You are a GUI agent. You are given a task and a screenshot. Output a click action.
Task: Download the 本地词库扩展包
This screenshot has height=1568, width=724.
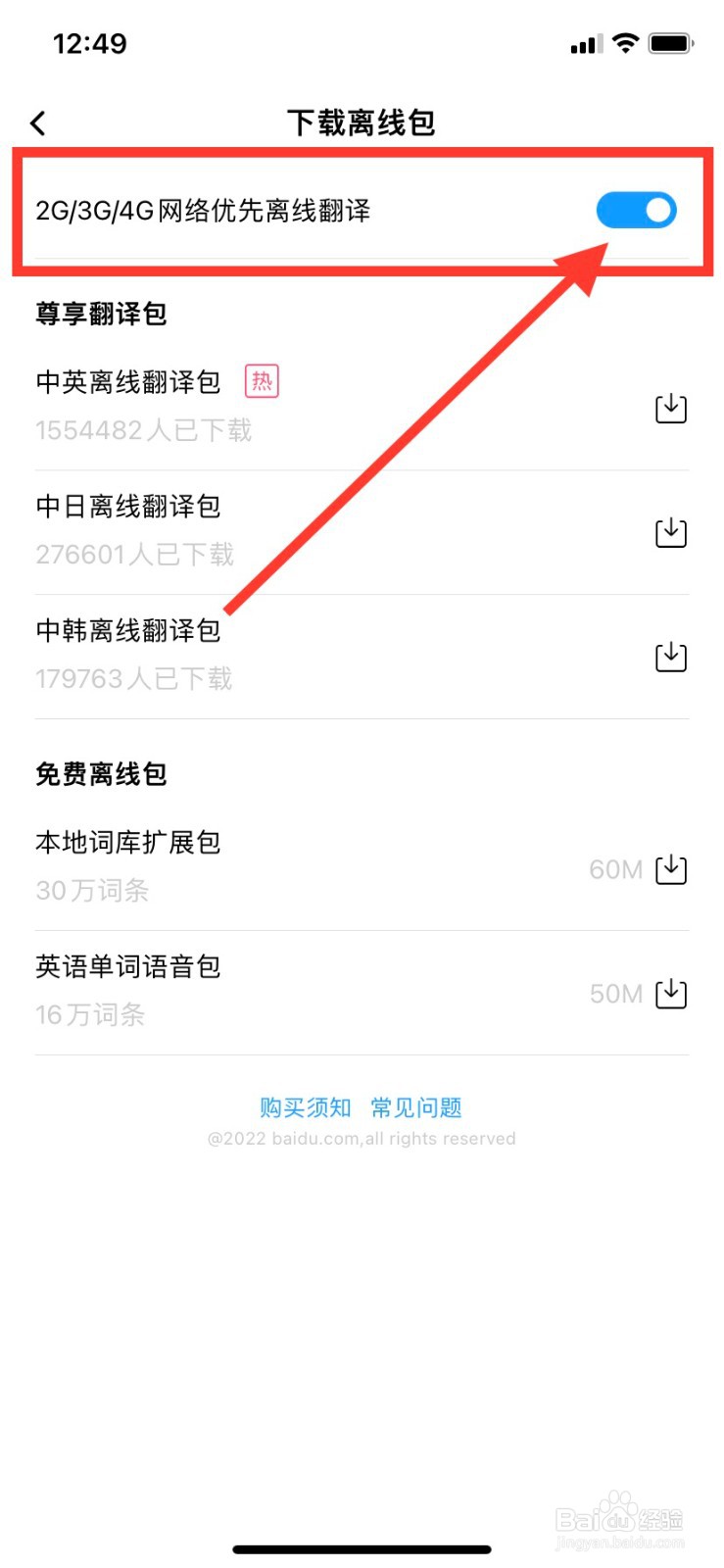pos(670,868)
